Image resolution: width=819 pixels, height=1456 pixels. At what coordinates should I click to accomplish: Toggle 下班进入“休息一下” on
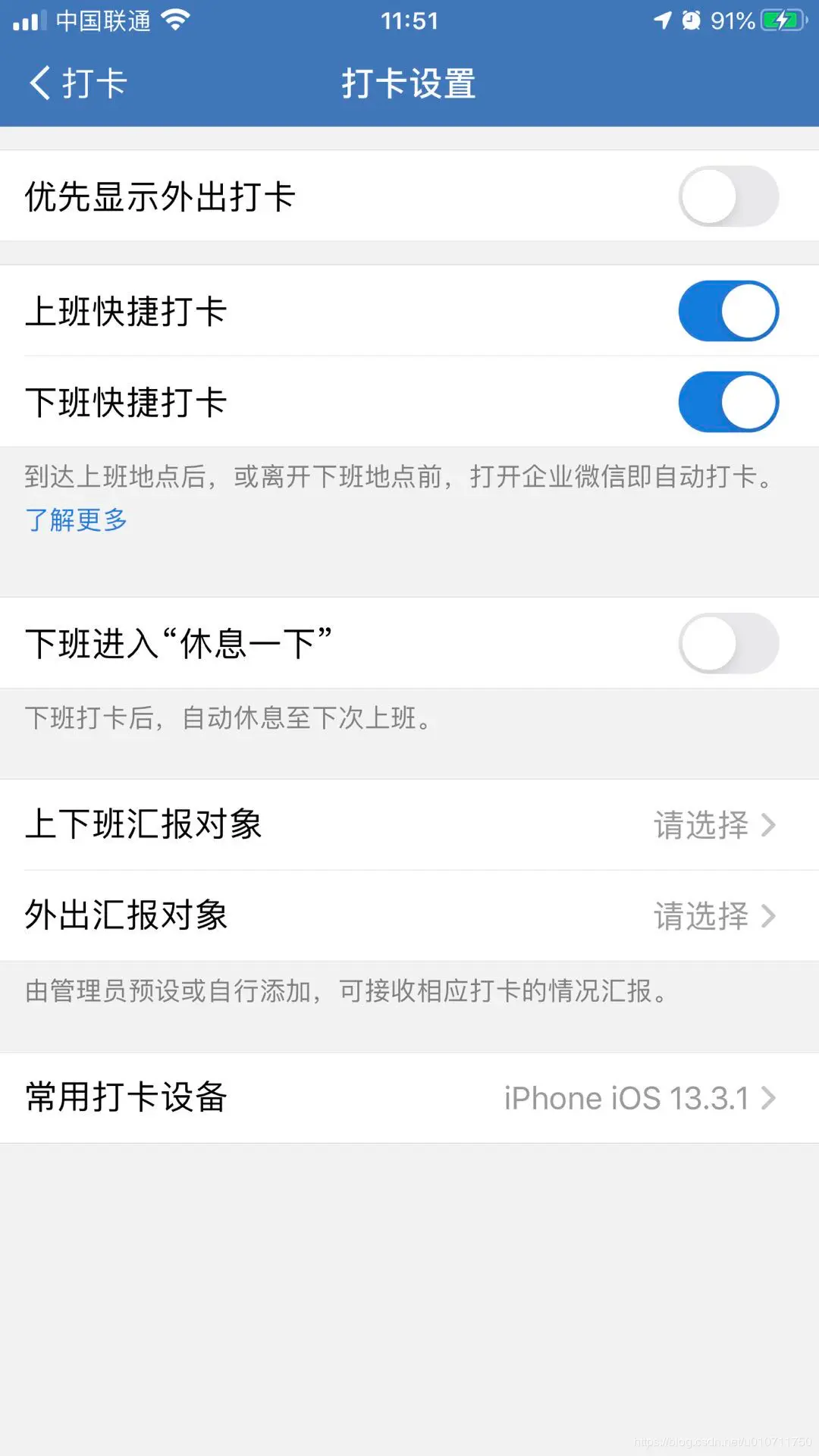tap(728, 644)
